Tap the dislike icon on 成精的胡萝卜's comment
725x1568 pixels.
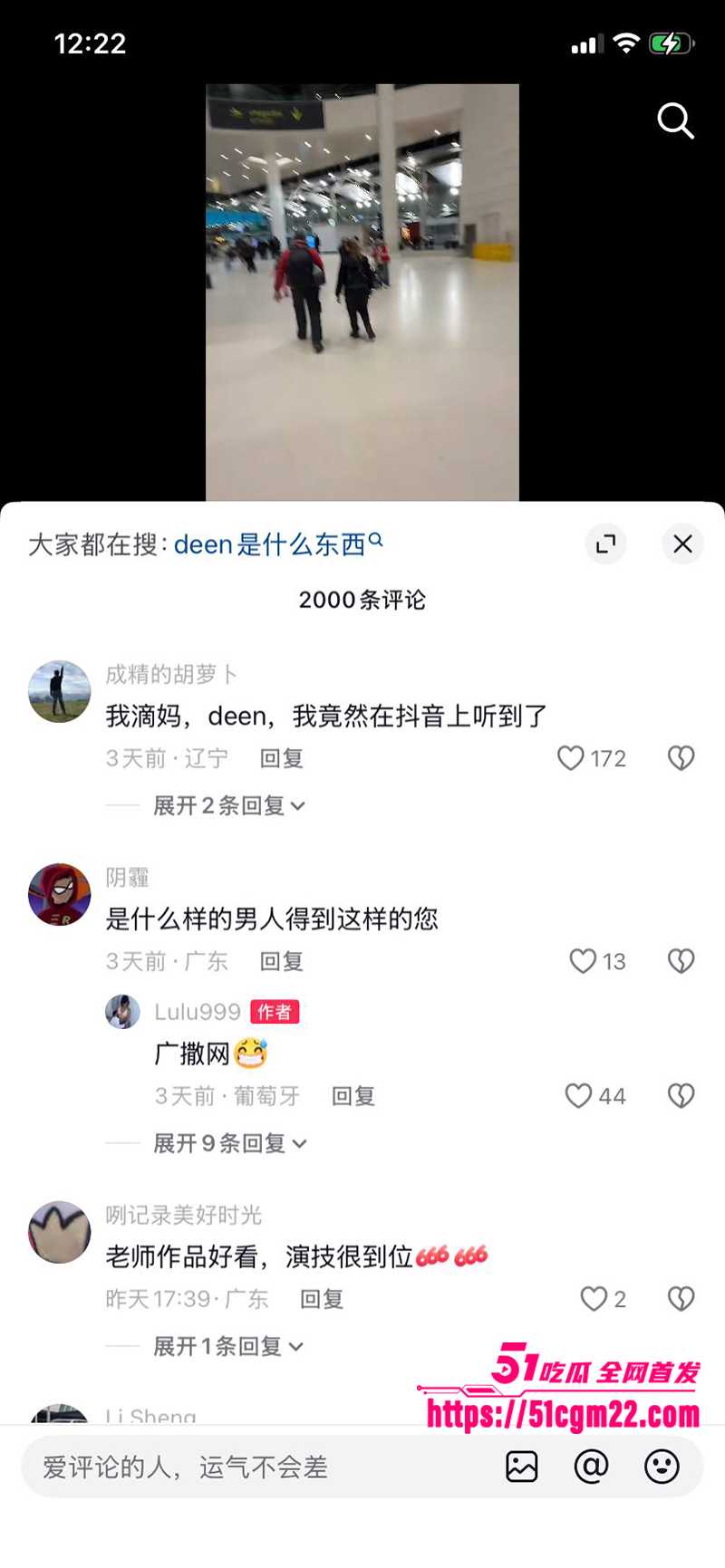tap(680, 757)
